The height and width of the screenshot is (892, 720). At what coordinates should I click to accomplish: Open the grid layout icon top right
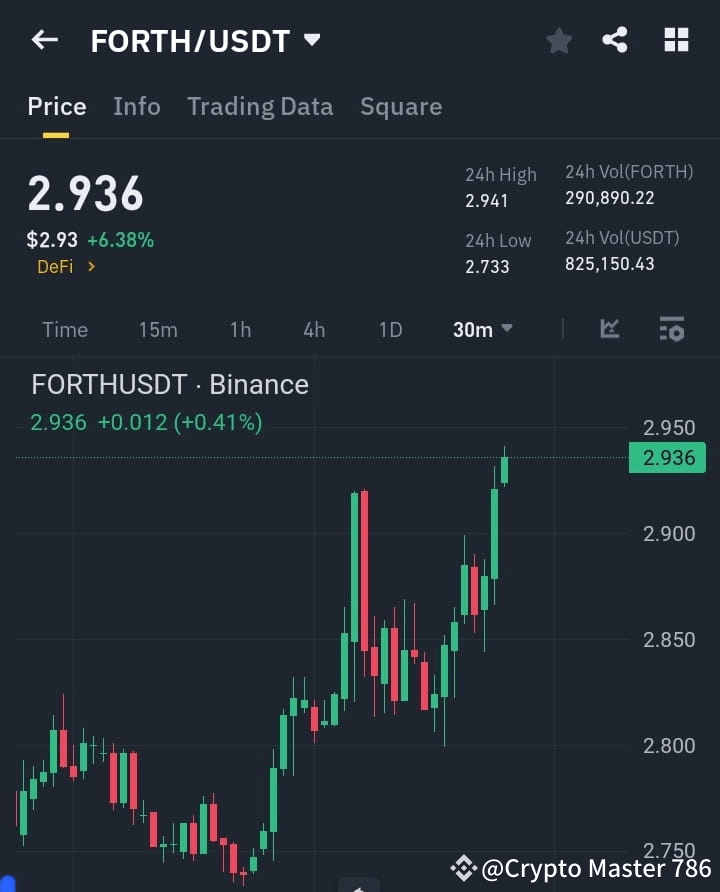(x=676, y=40)
